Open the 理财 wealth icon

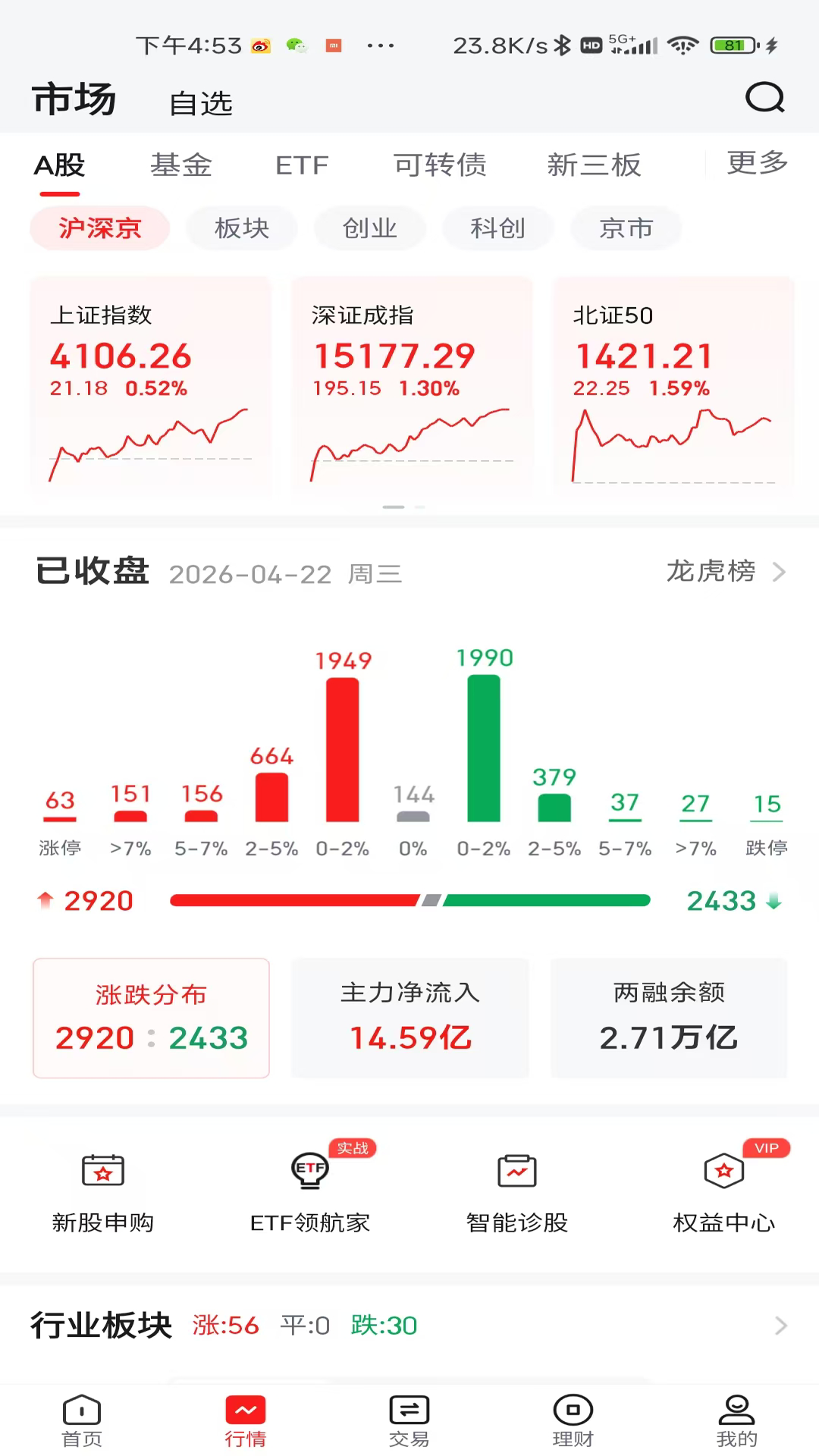(572, 1414)
